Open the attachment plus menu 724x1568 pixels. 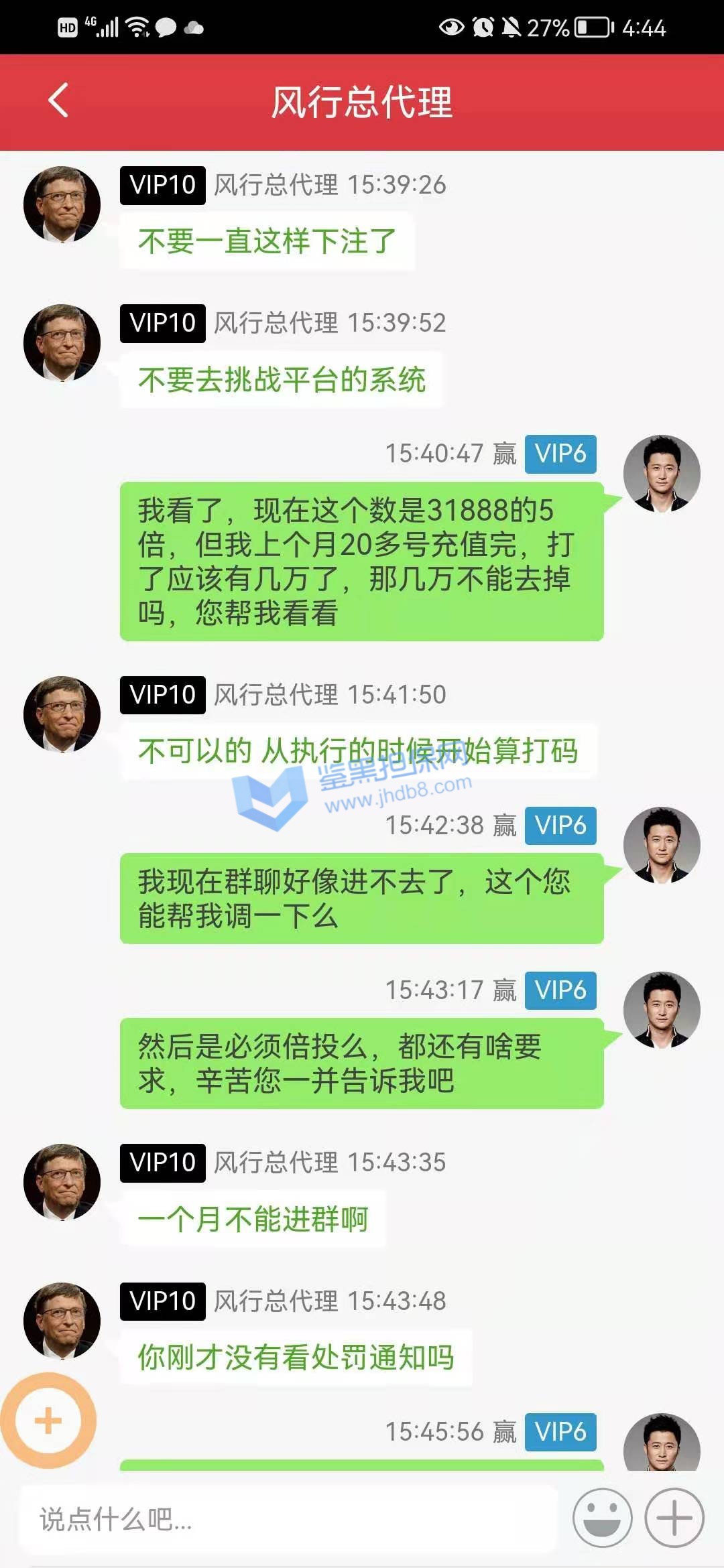(674, 1518)
